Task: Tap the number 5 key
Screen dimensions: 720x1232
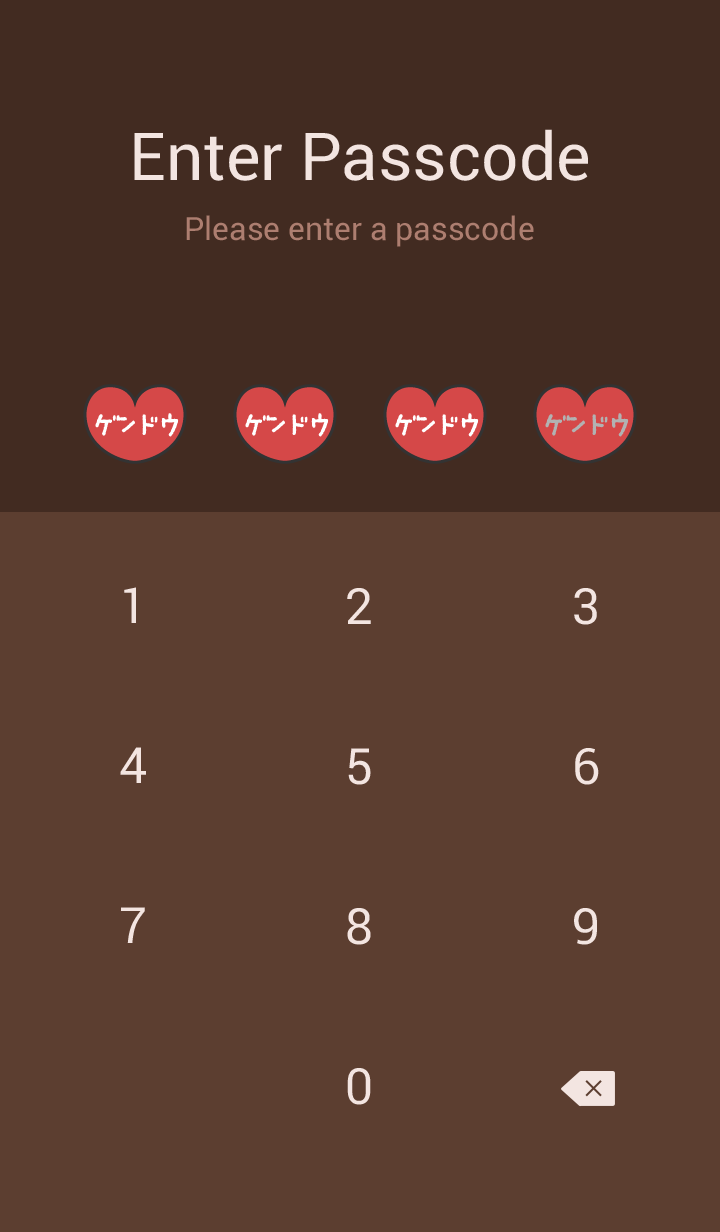Action: tap(359, 767)
